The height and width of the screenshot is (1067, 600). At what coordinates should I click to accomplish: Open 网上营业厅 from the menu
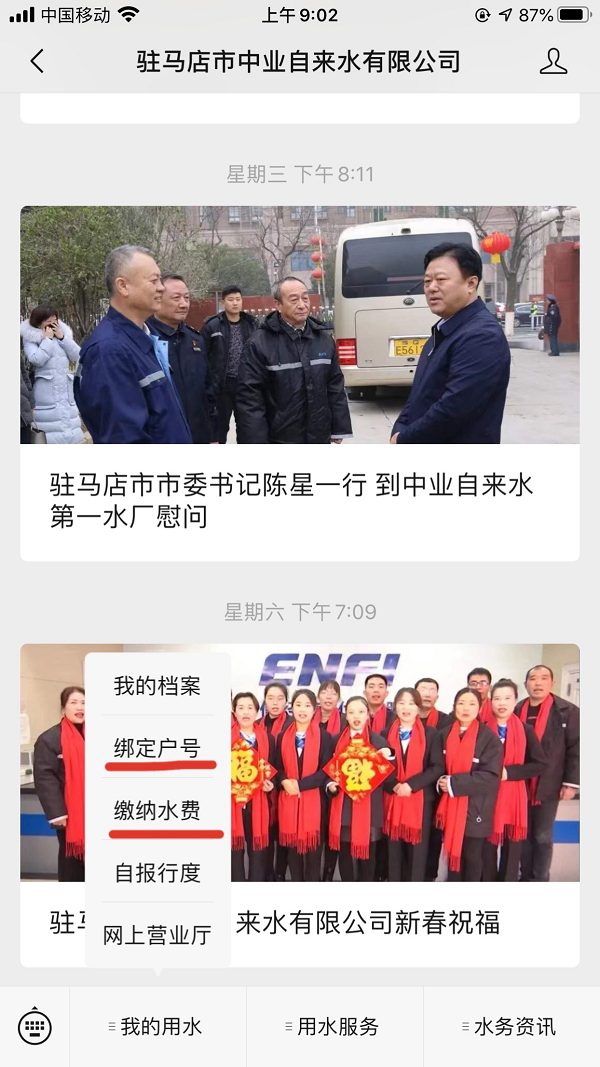pos(157,936)
